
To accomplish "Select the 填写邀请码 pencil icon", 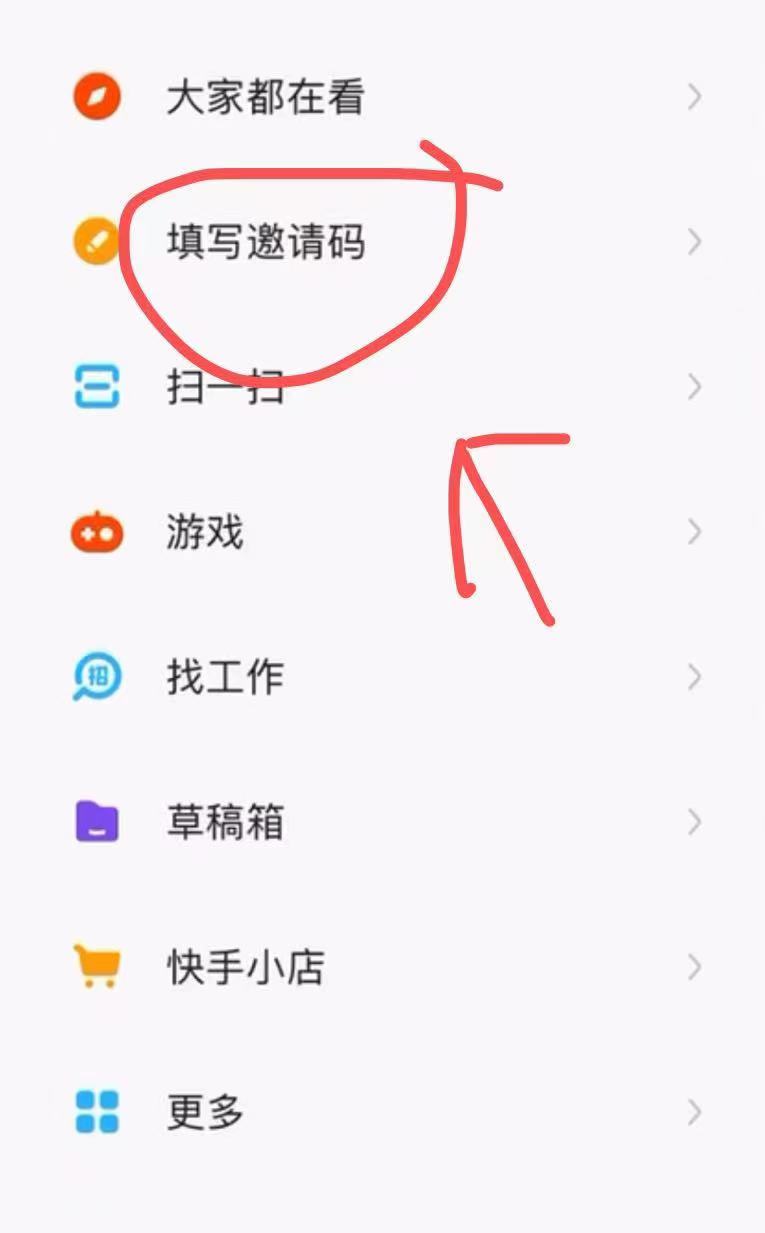I will pyautogui.click(x=97, y=240).
